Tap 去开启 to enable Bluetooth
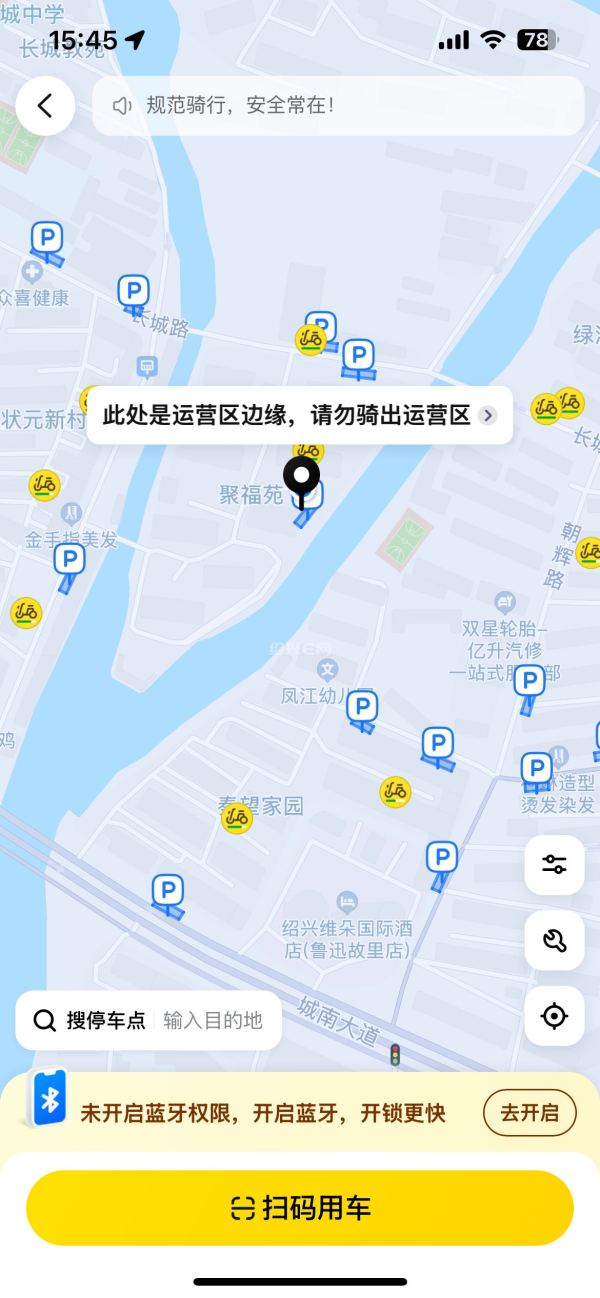This screenshot has height=1298, width=600. point(529,1113)
